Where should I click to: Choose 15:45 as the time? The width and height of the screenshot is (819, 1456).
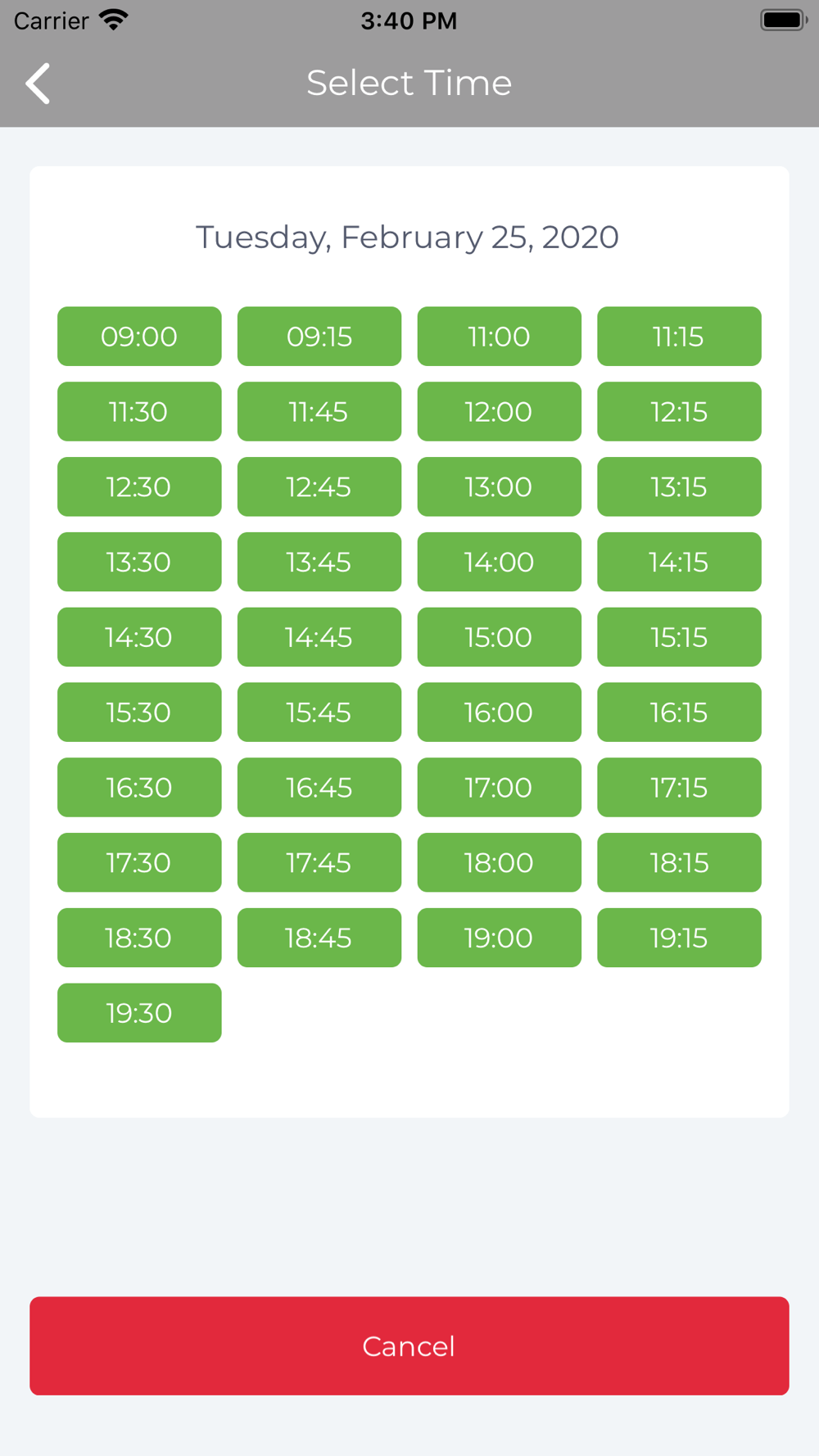[x=319, y=712]
